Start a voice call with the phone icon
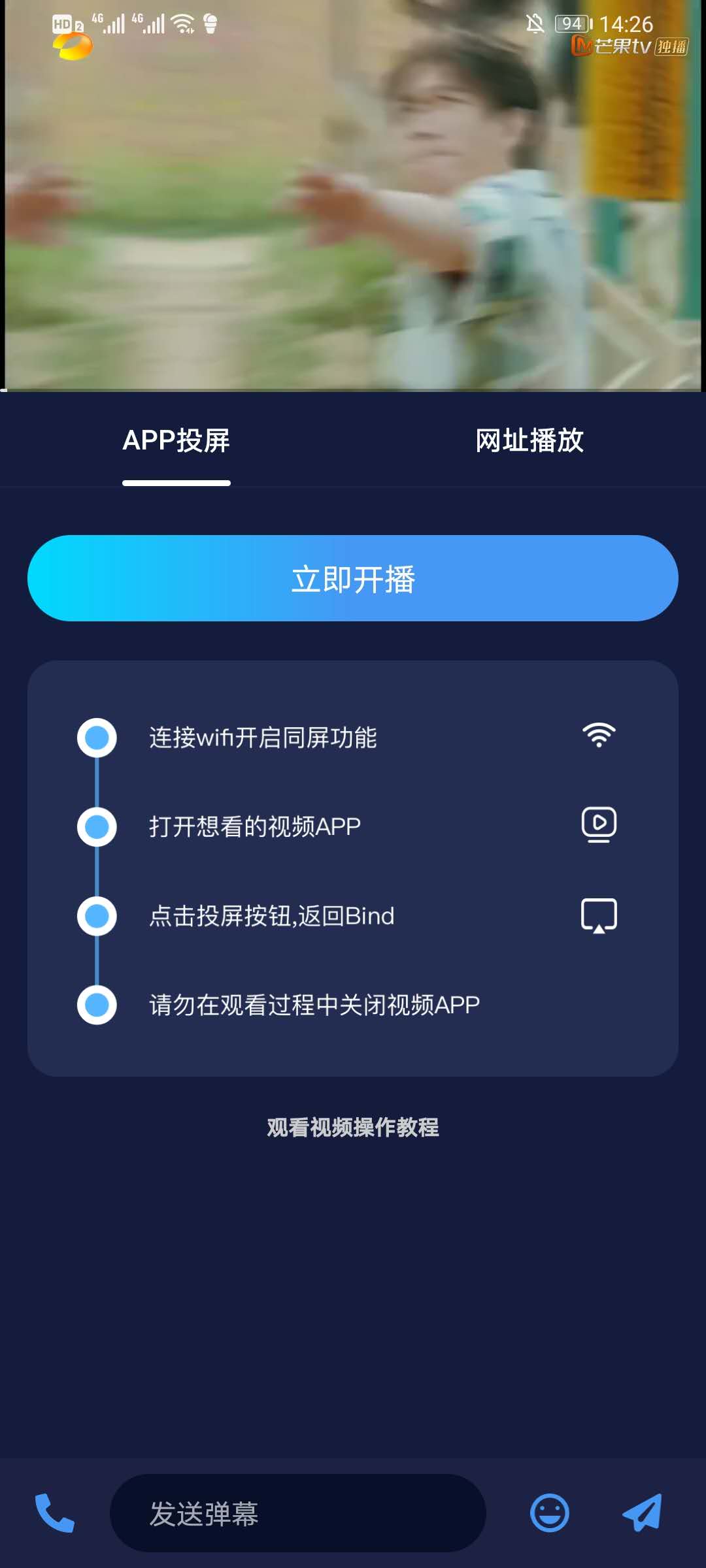The image size is (706, 1568). (x=55, y=1512)
